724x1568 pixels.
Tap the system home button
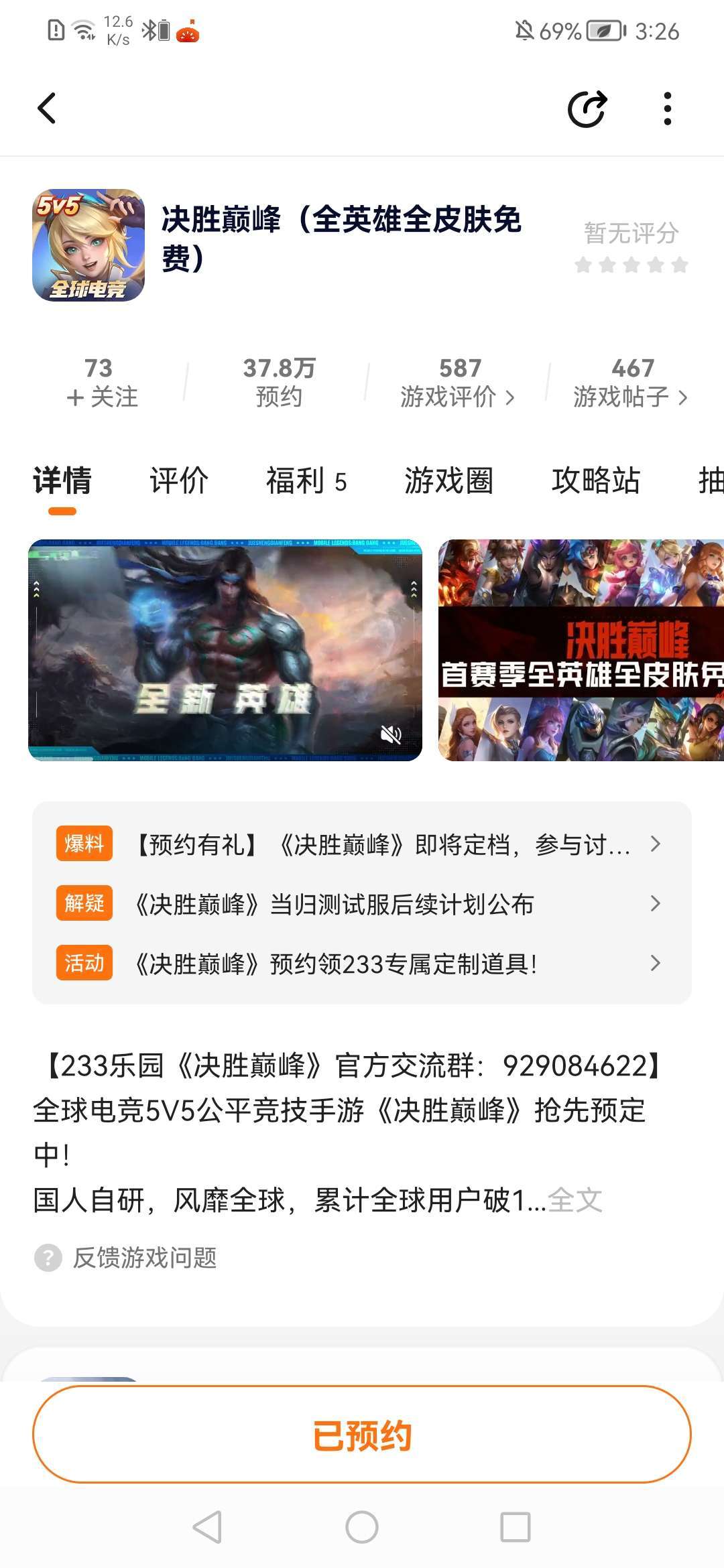362,1528
